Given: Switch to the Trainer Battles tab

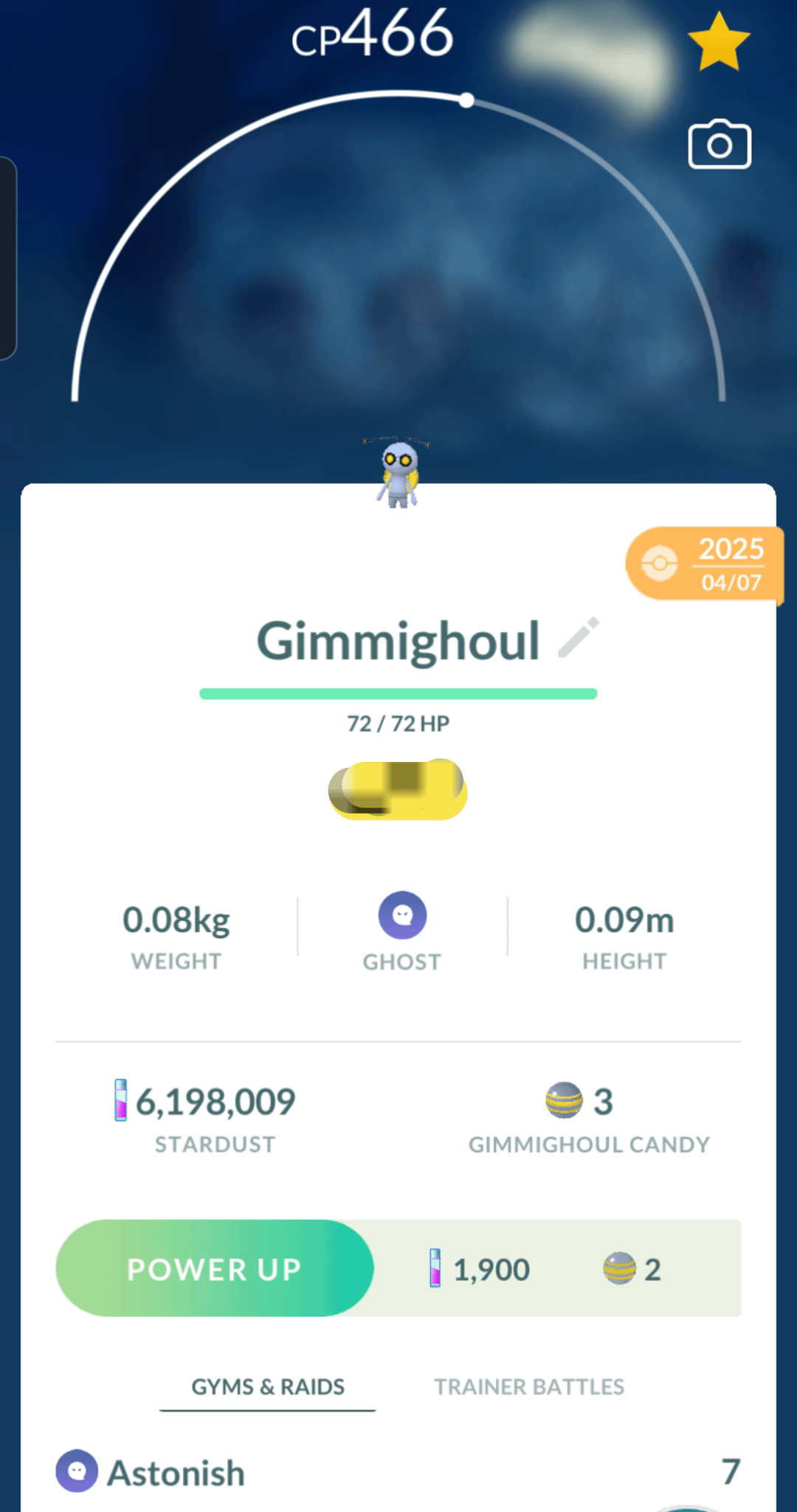Looking at the screenshot, I should click(x=528, y=1386).
